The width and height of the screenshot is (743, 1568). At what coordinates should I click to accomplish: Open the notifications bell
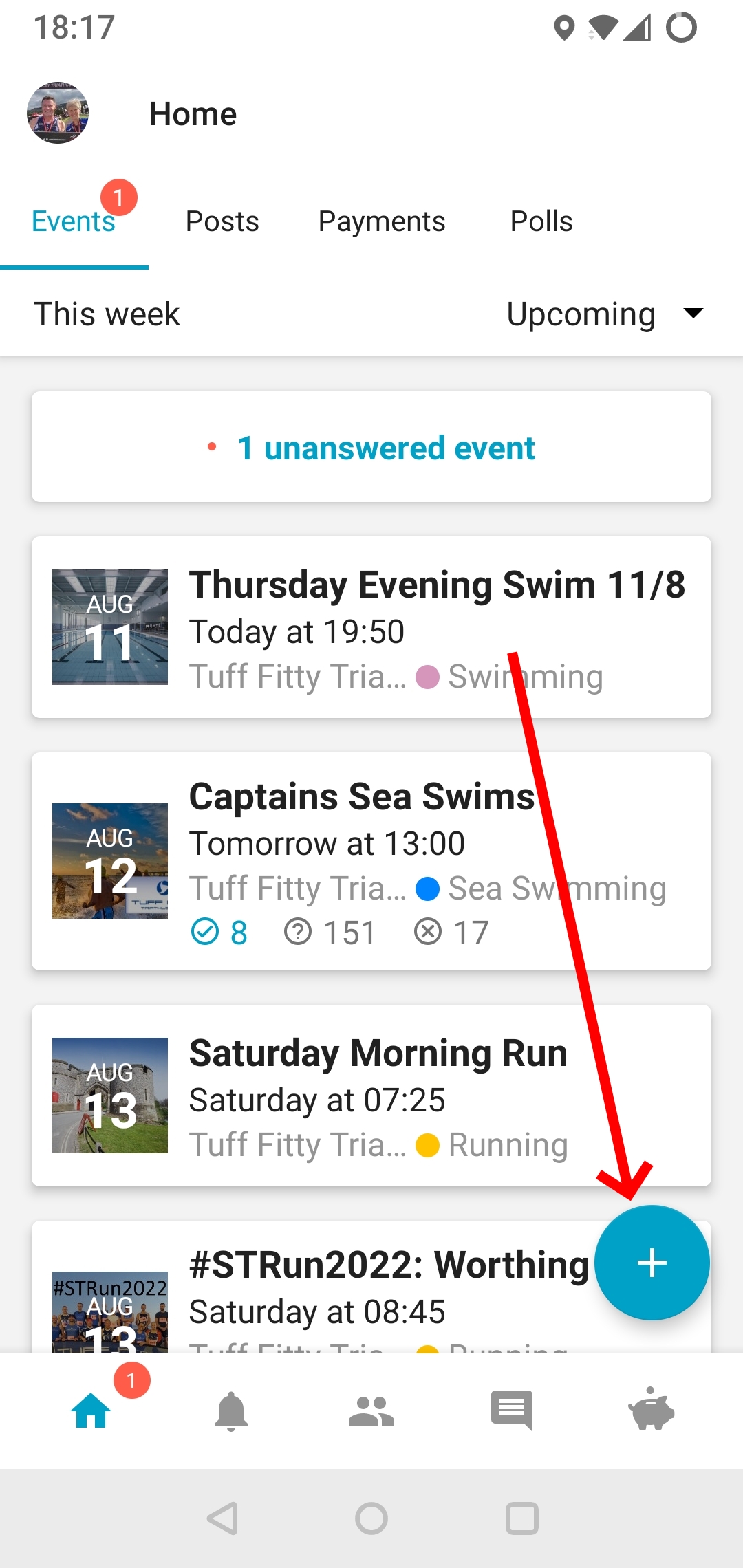(231, 1411)
